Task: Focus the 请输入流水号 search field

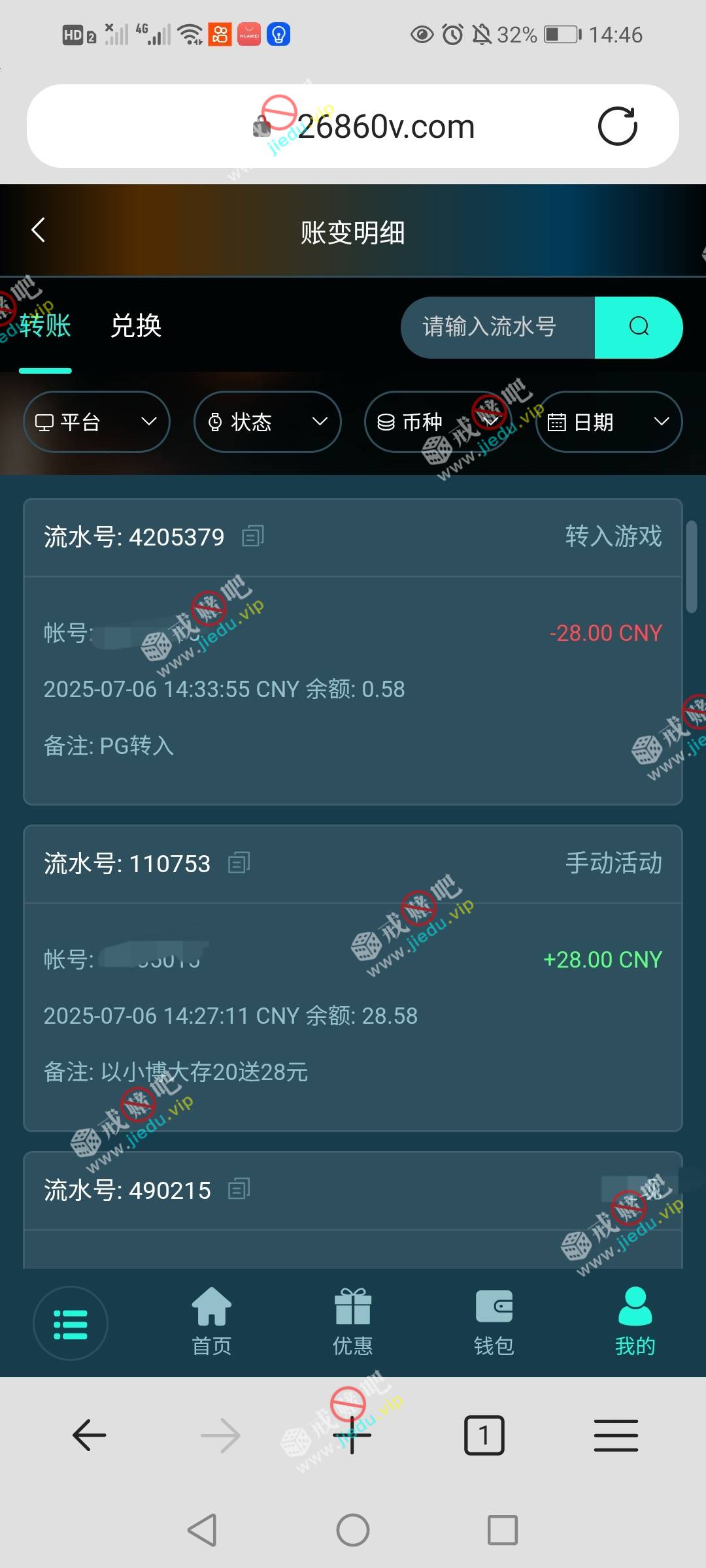Action: [x=498, y=327]
